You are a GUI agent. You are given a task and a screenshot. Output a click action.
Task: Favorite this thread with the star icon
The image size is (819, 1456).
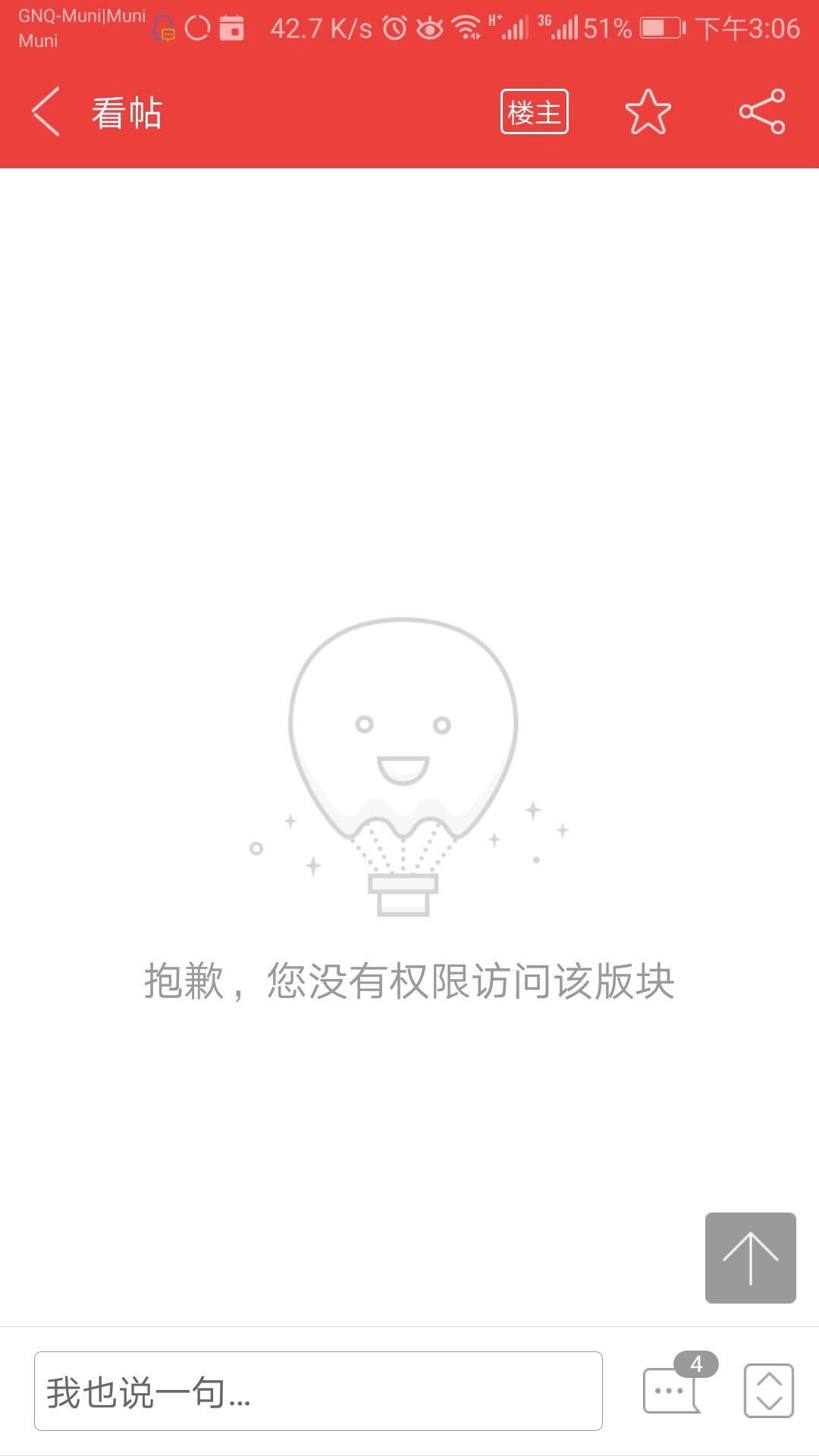pyautogui.click(x=648, y=112)
